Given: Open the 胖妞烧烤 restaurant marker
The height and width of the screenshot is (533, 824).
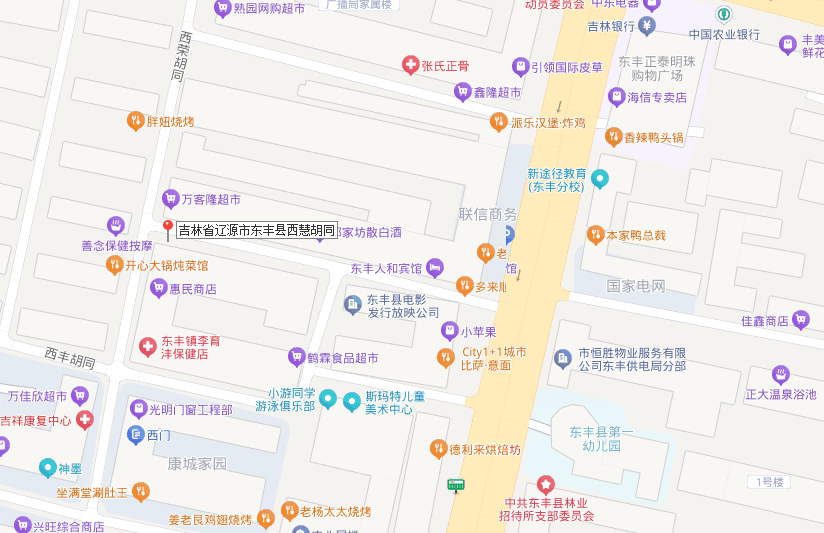Looking at the screenshot, I should (x=135, y=122).
